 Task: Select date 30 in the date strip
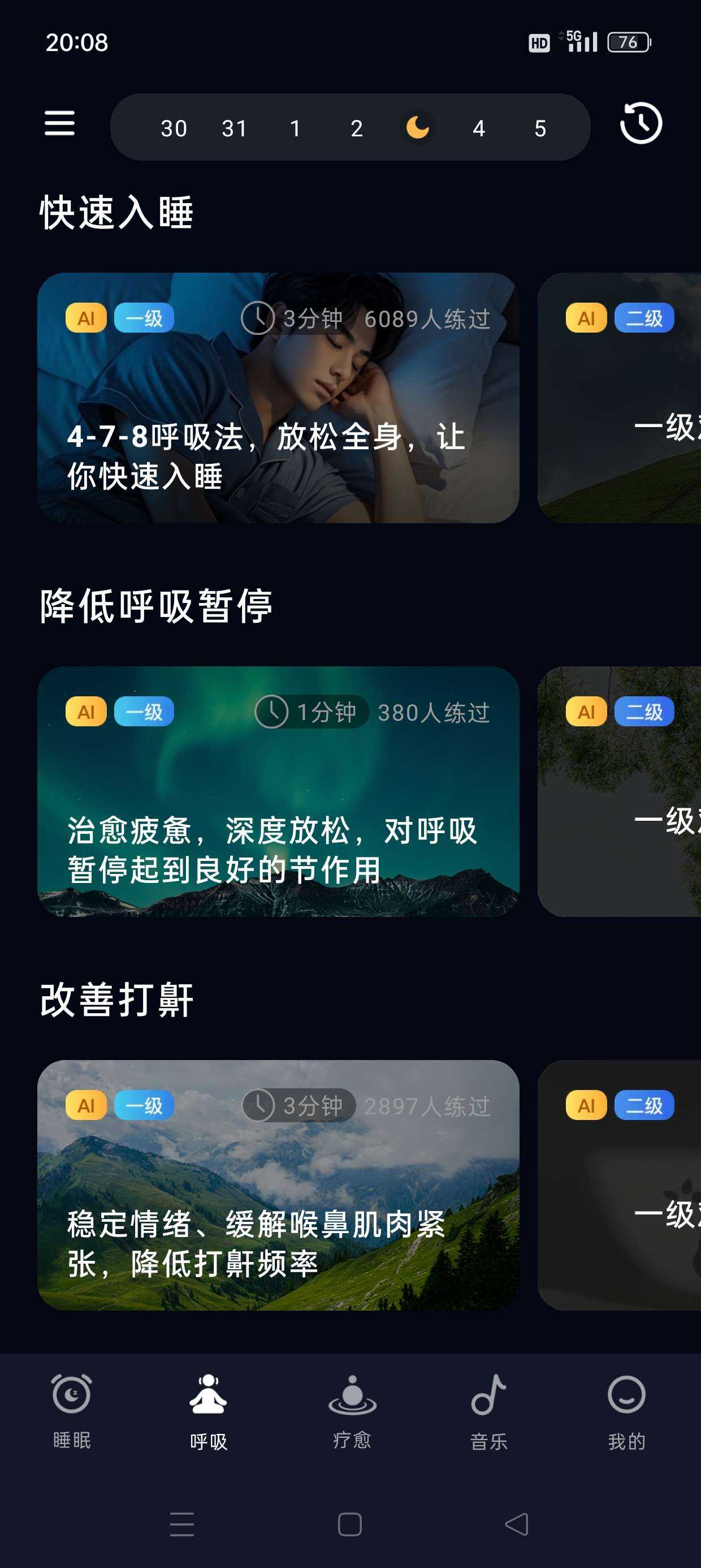(174, 128)
